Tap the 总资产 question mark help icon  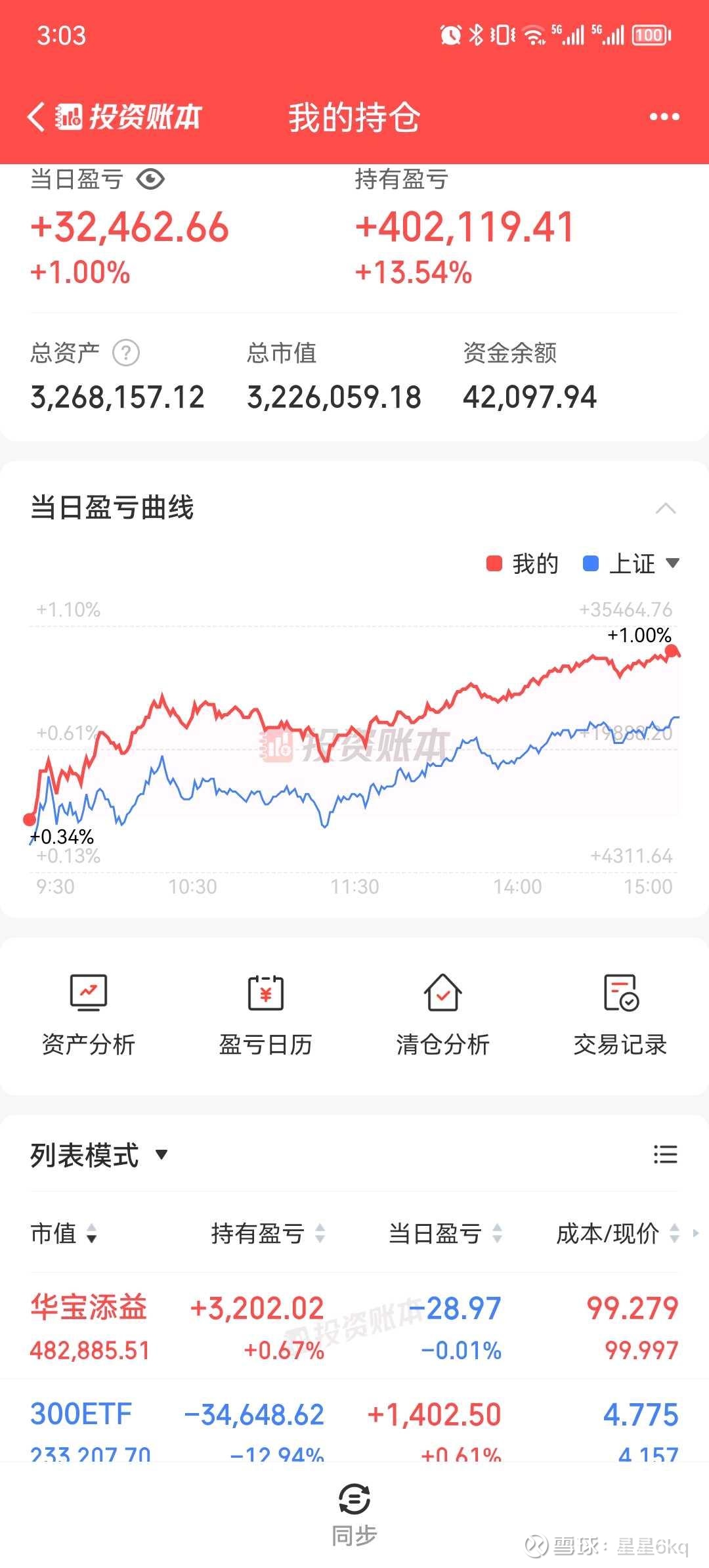[126, 353]
